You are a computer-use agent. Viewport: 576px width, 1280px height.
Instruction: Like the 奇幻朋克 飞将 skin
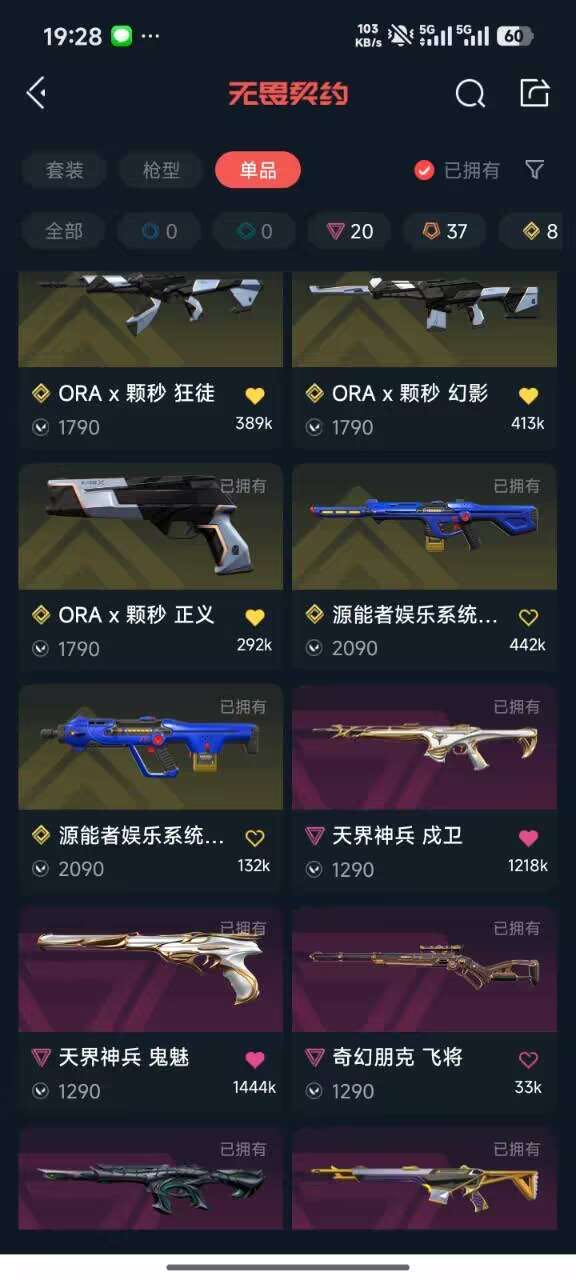[x=528, y=1060]
